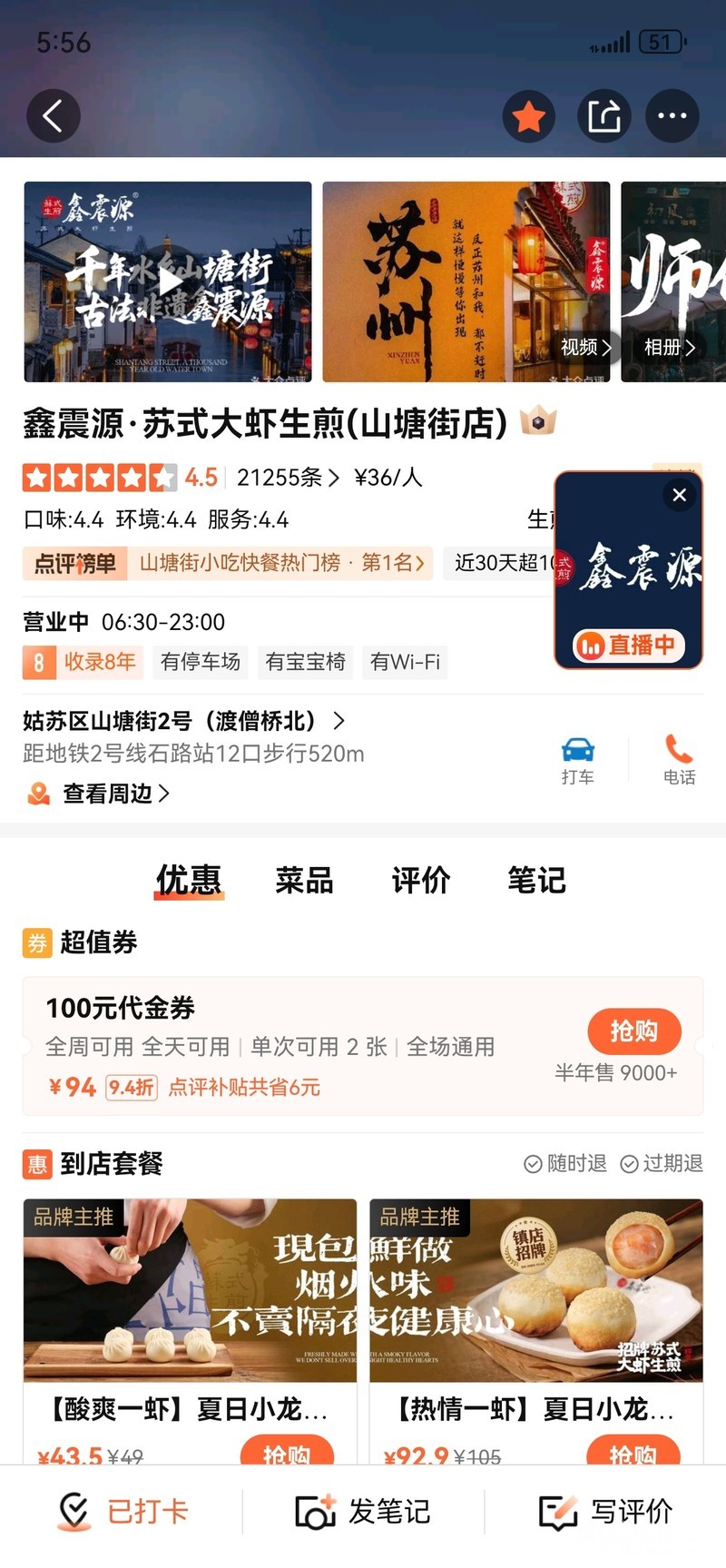Open 查看周边 nearby places

click(98, 794)
